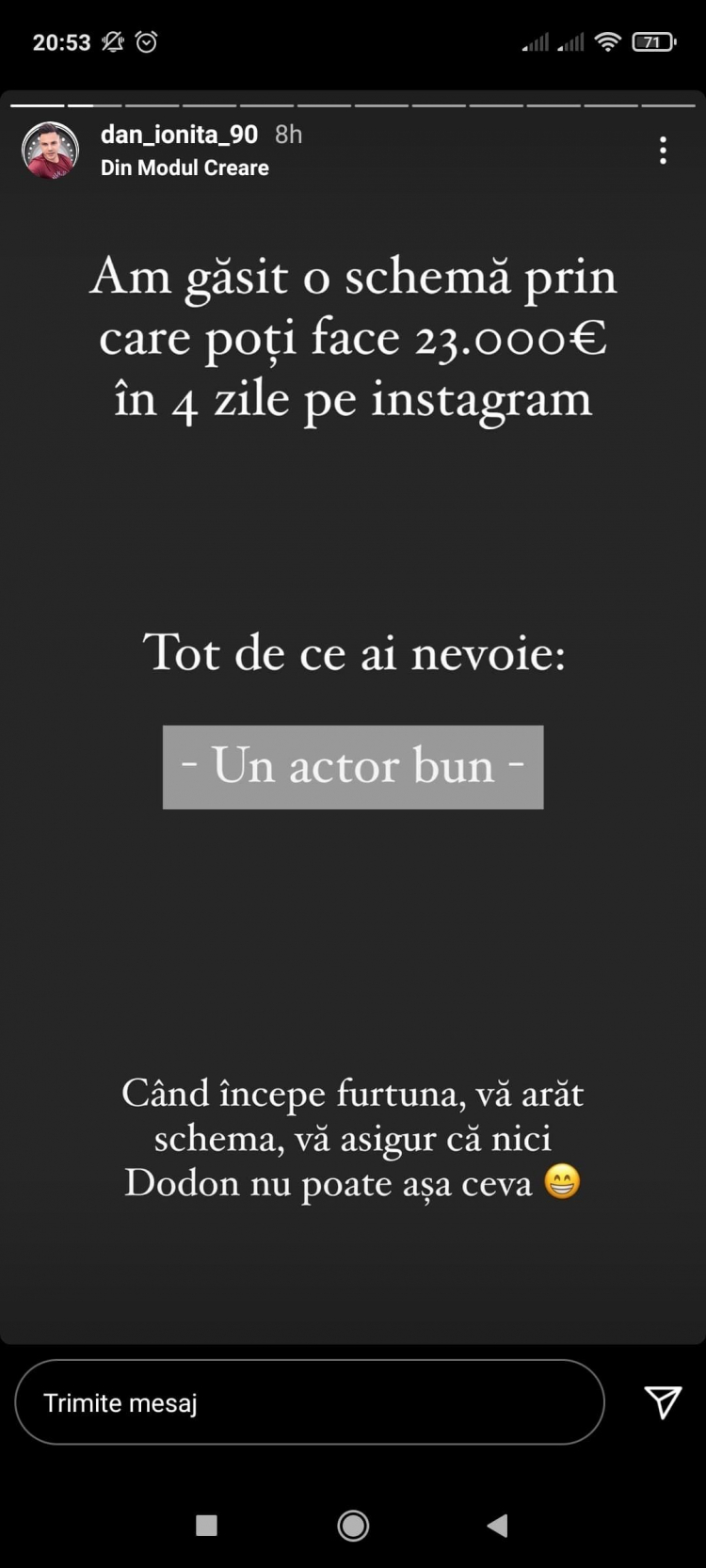Viewport: 706px width, 1568px height.
Task: Go to the home screen via the circle button
Action: 353,1526
